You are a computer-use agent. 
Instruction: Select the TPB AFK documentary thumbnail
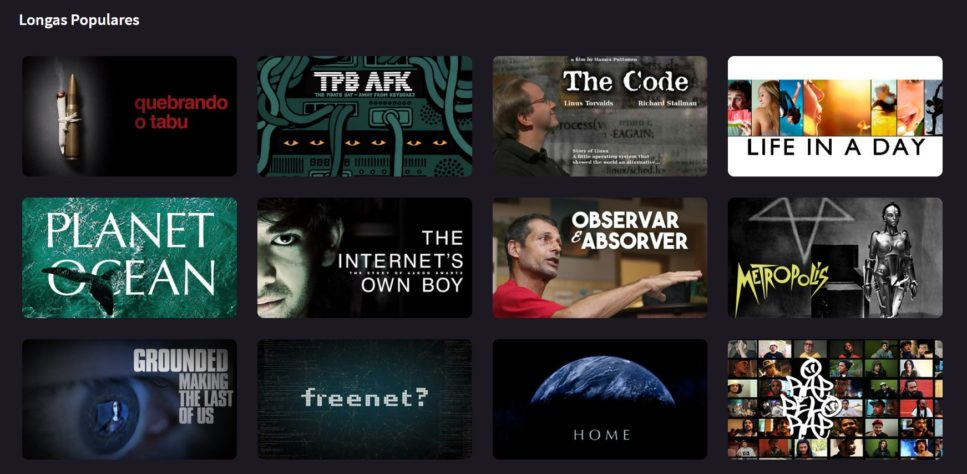[364, 116]
